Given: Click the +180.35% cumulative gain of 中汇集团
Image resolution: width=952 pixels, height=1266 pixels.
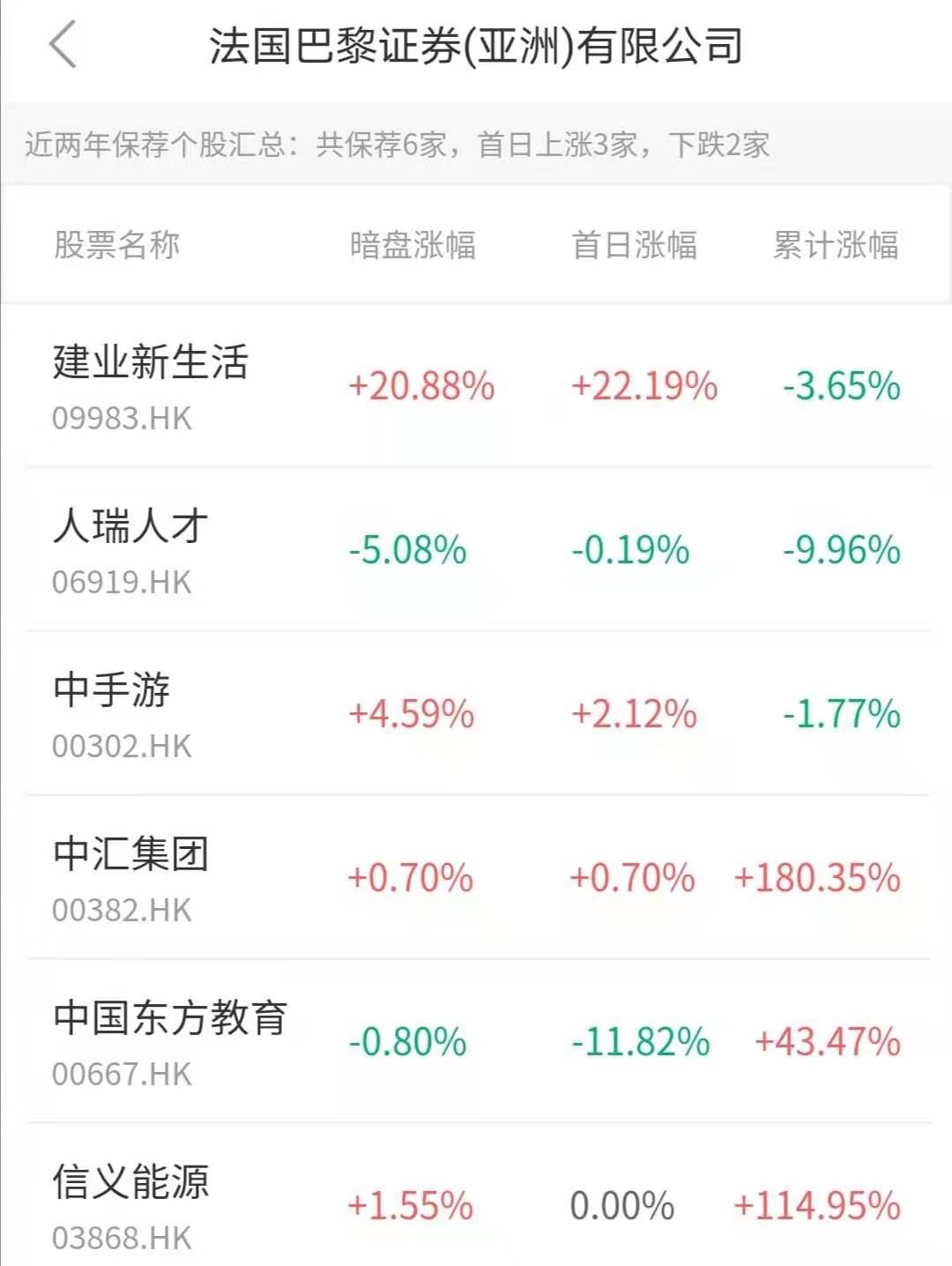Looking at the screenshot, I should (x=817, y=878).
